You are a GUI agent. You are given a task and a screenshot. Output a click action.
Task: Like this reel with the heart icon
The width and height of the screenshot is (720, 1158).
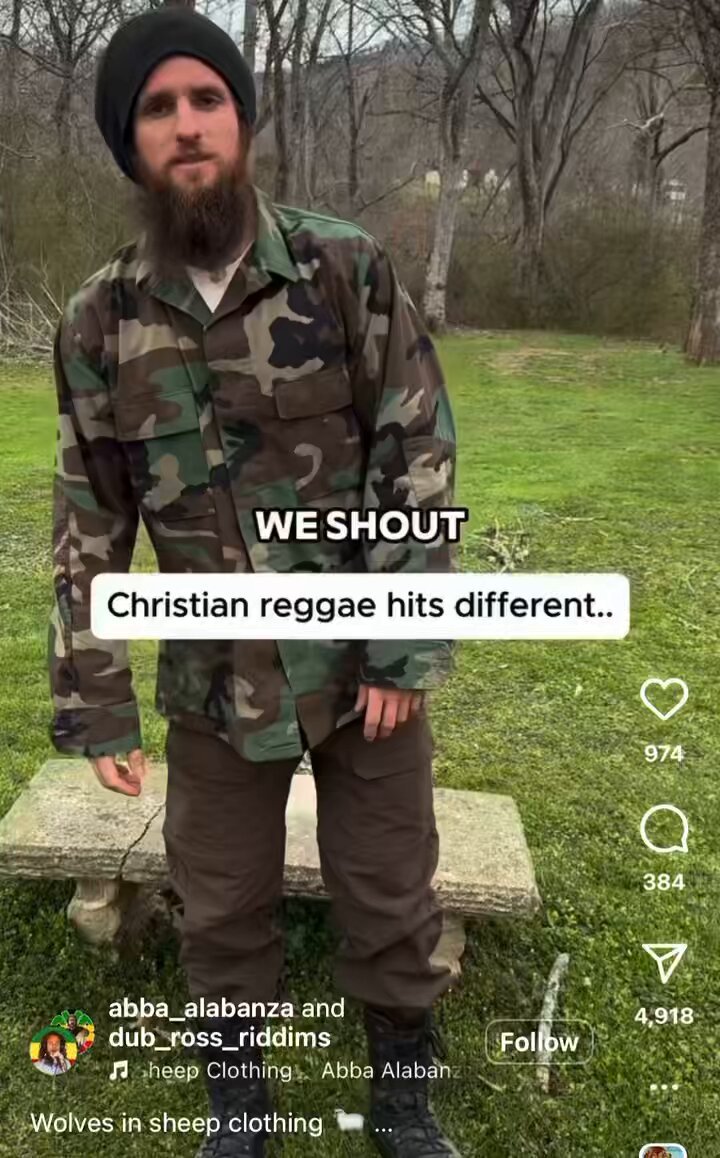(664, 699)
